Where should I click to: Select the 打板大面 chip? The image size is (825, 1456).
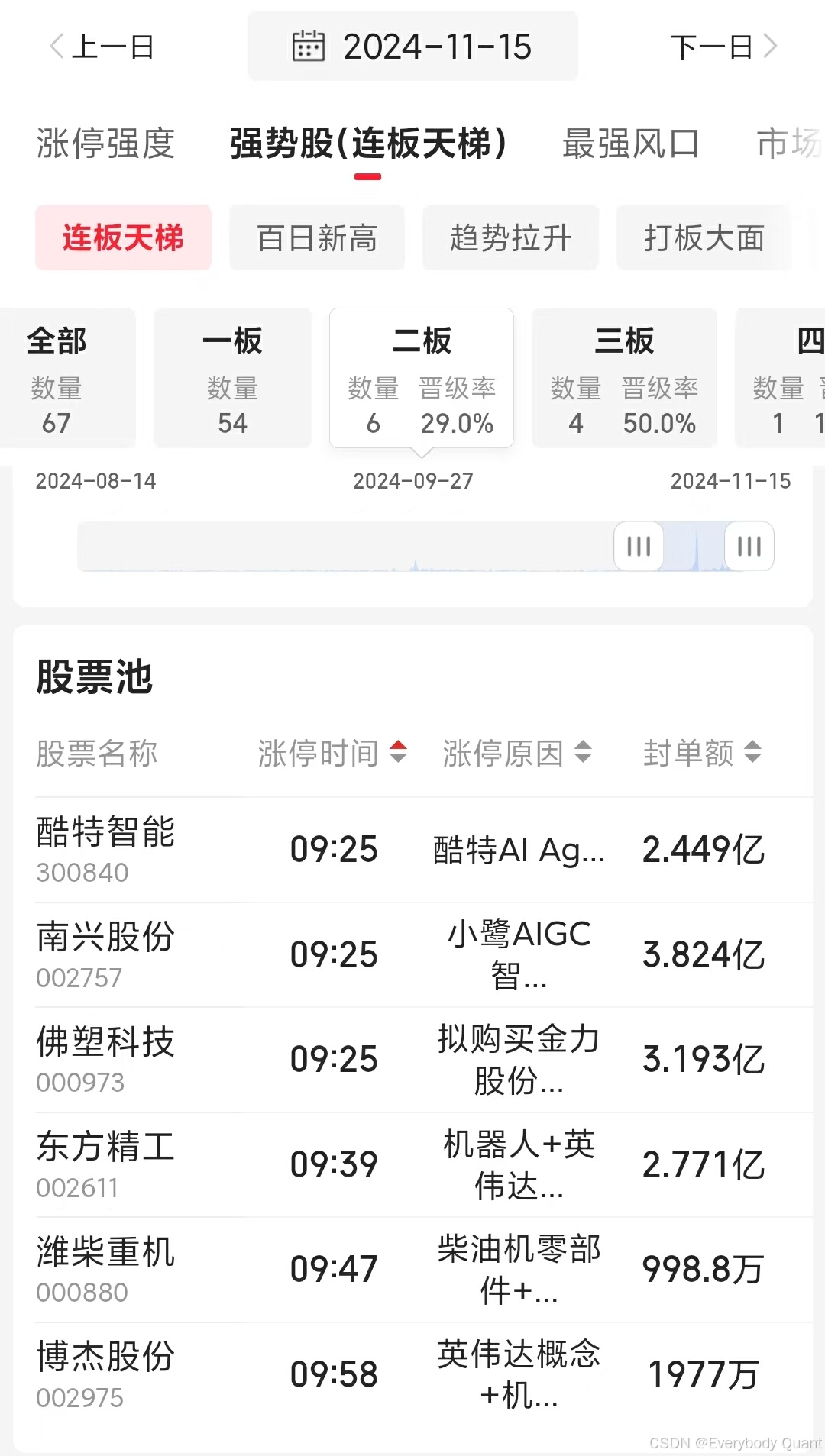[x=704, y=237]
